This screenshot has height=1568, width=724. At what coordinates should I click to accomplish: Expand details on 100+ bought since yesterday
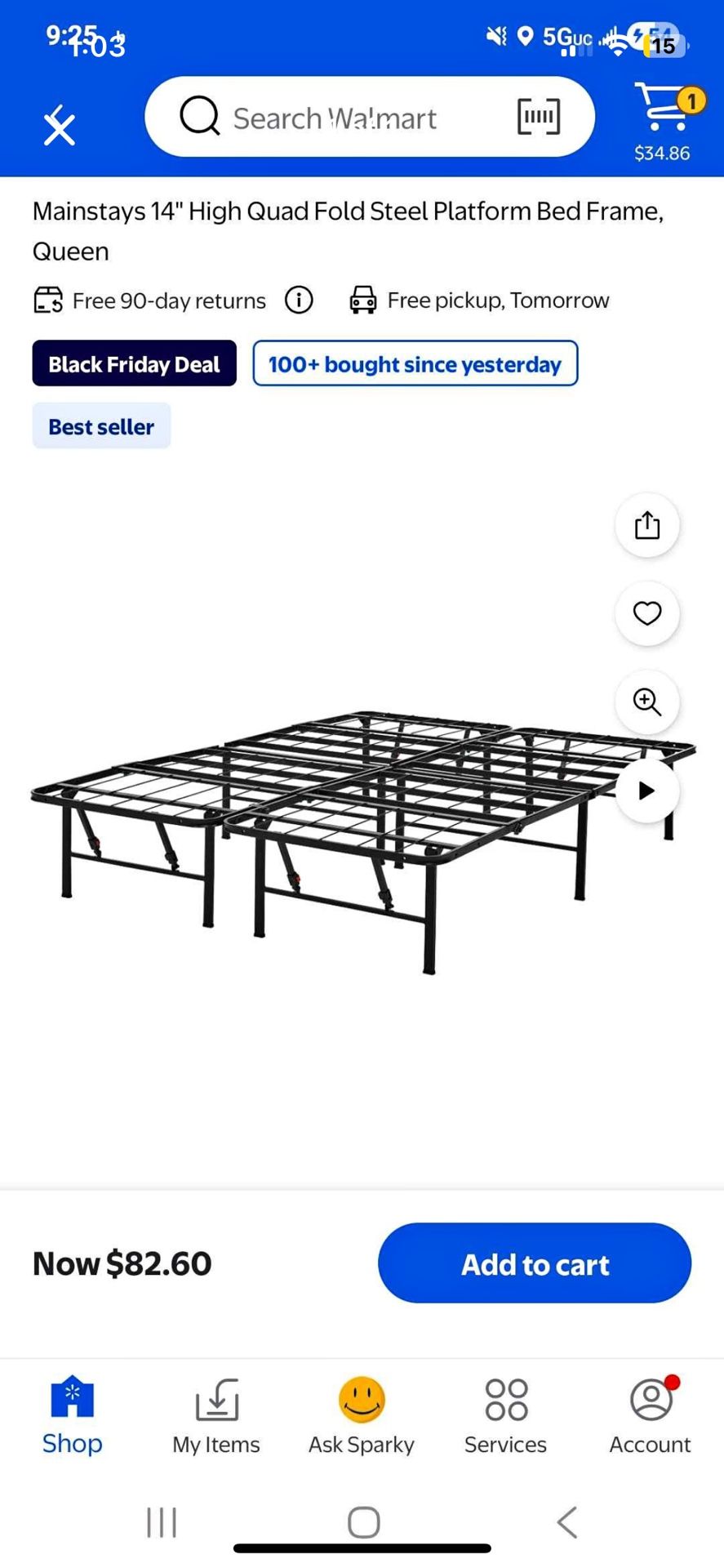point(415,363)
